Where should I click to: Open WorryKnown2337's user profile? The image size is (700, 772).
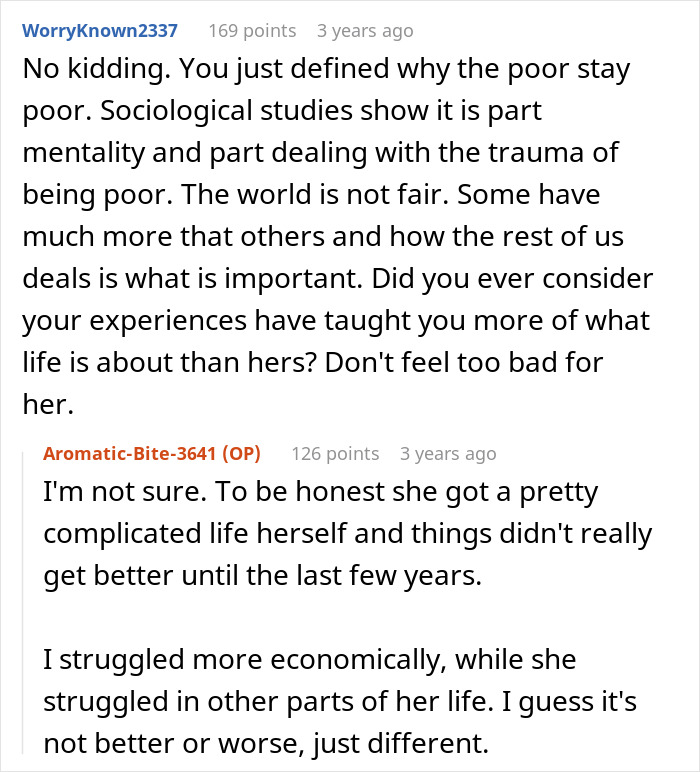pos(100,31)
